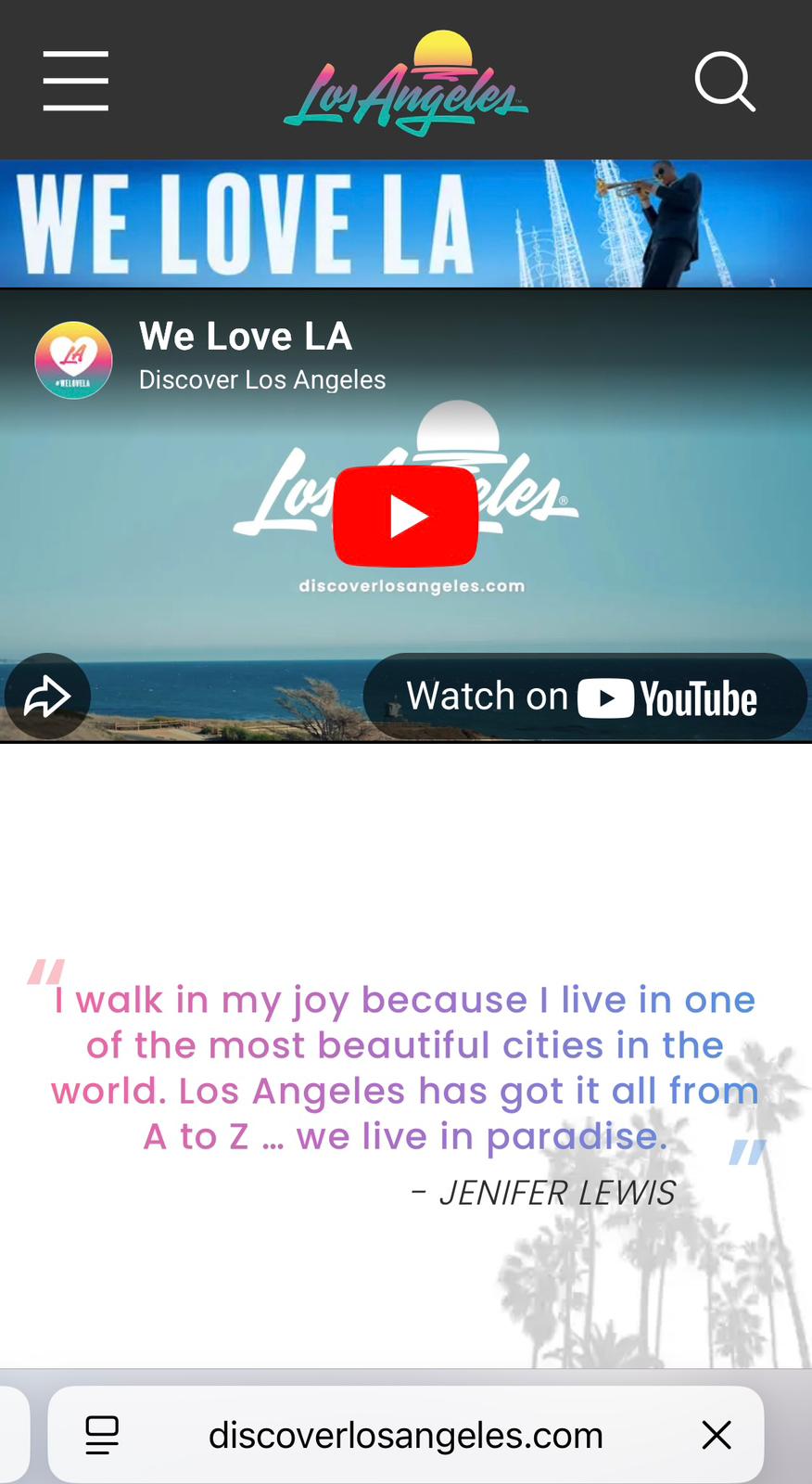812x1484 pixels.
Task: Close the page with the X button
Action: 717,1435
